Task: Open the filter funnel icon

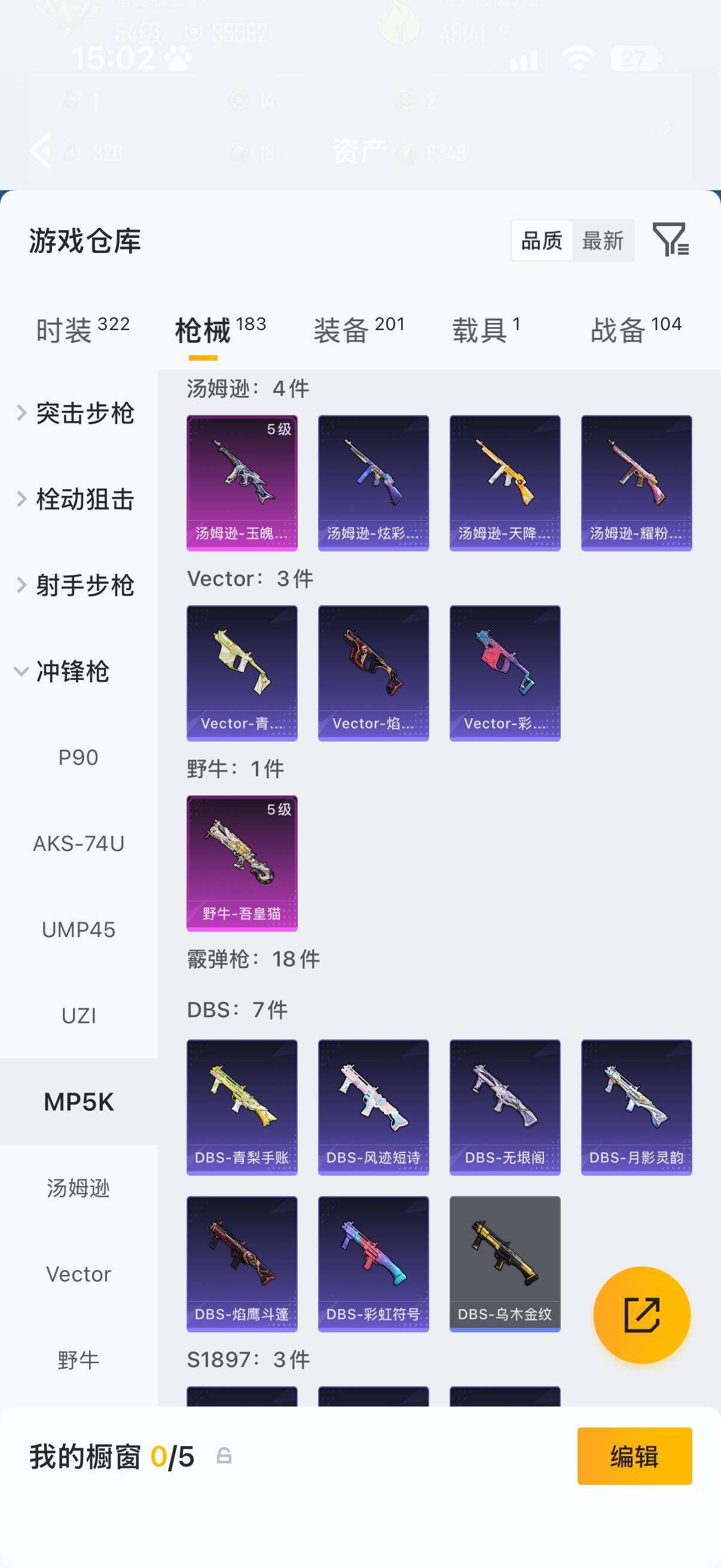Action: [x=671, y=239]
